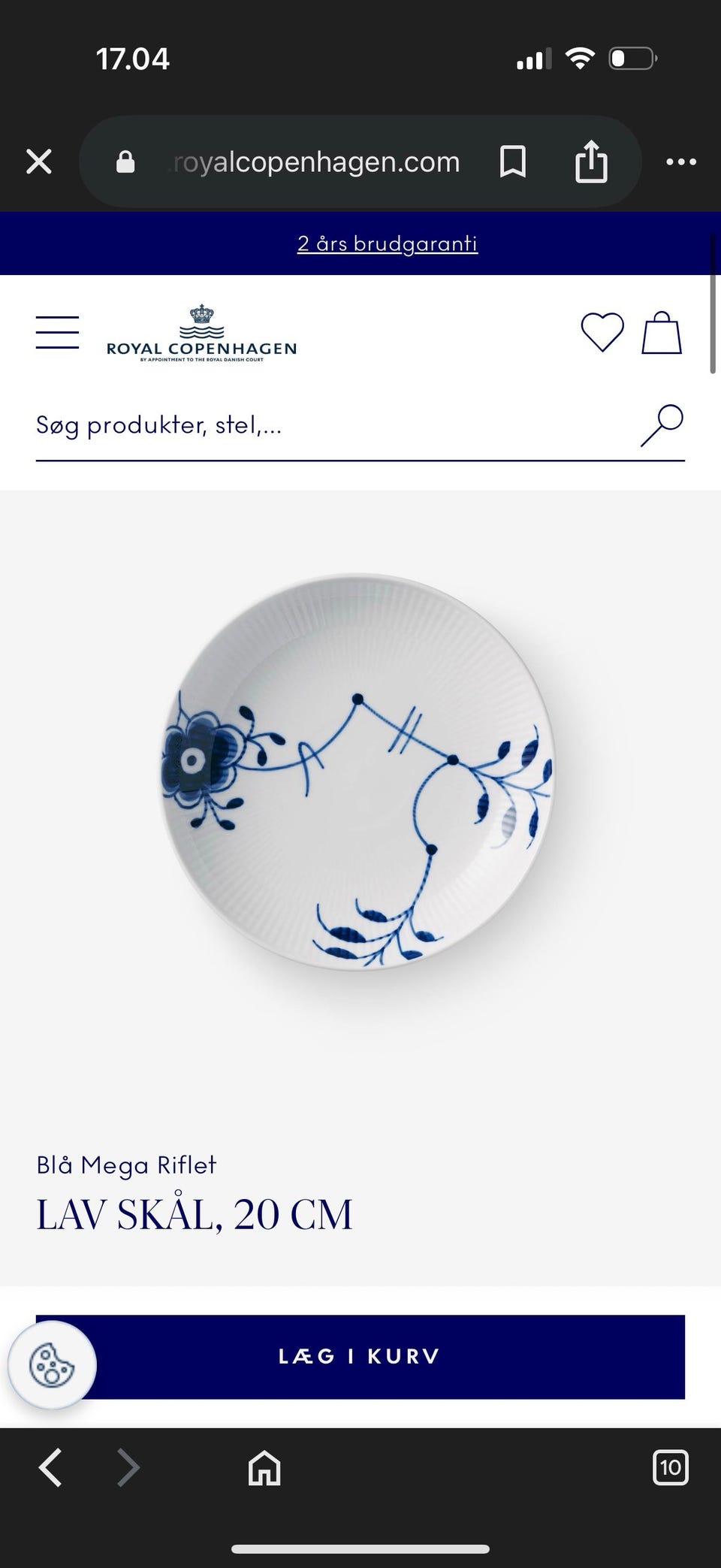Go to Royal Copenhagen home via logo

[201, 333]
